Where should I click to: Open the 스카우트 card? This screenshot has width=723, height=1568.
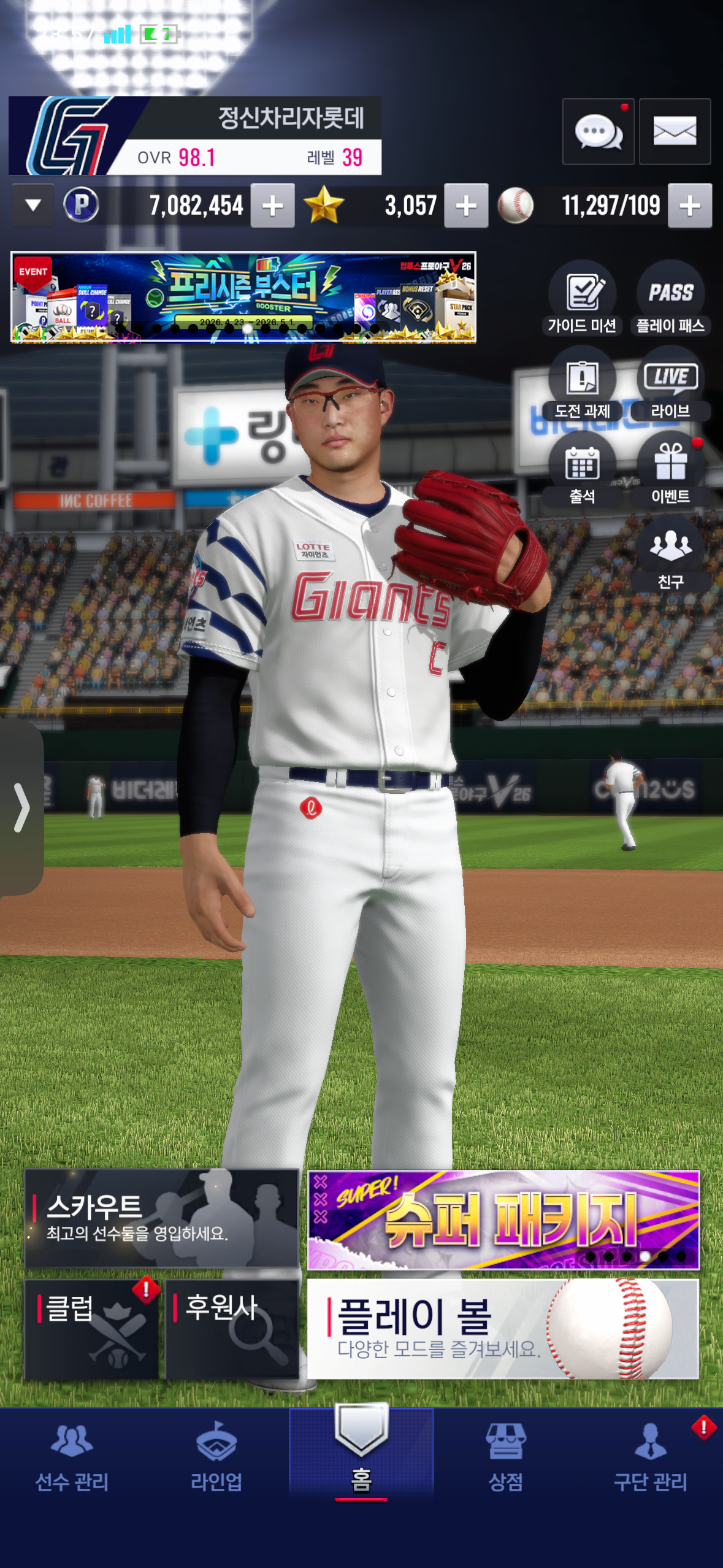coord(162,1218)
